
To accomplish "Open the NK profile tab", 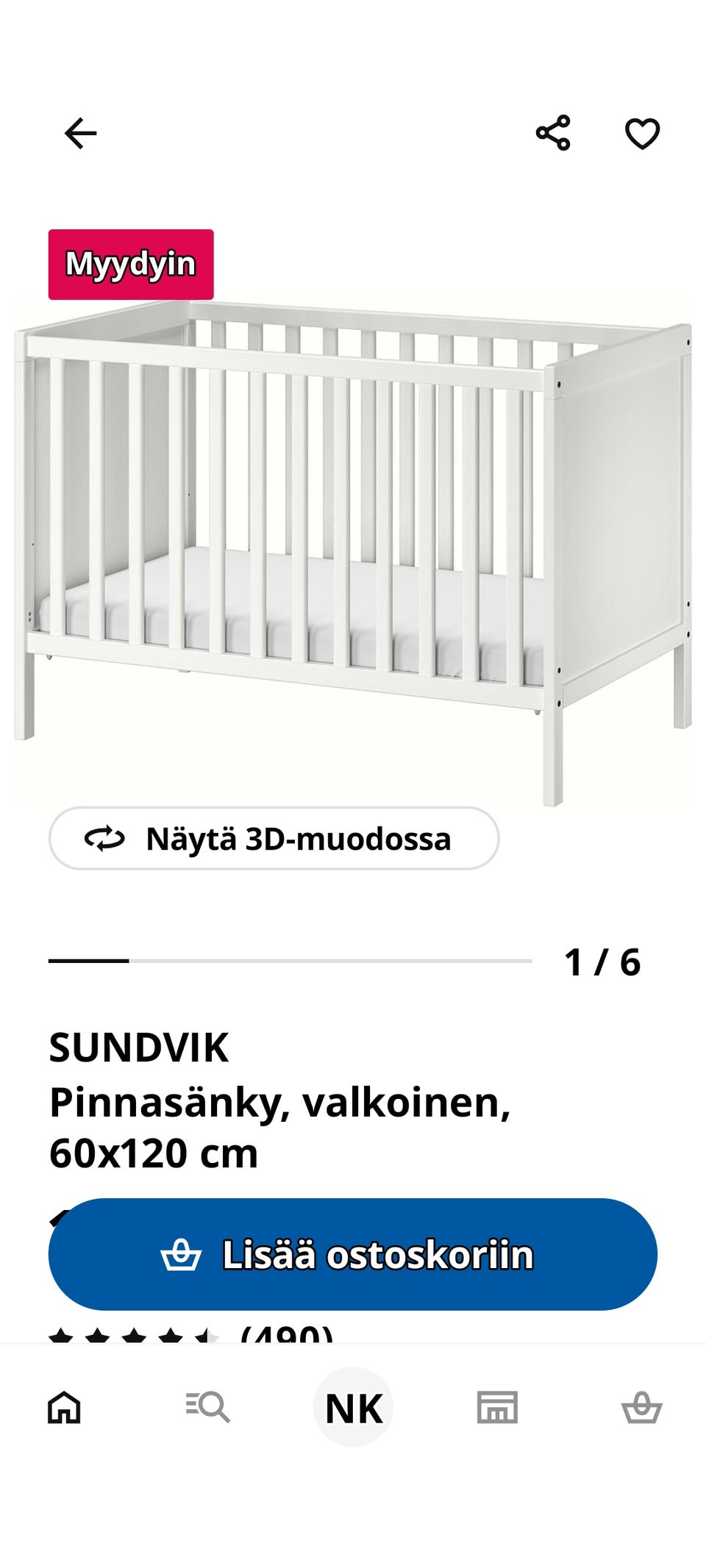I will (353, 1408).
